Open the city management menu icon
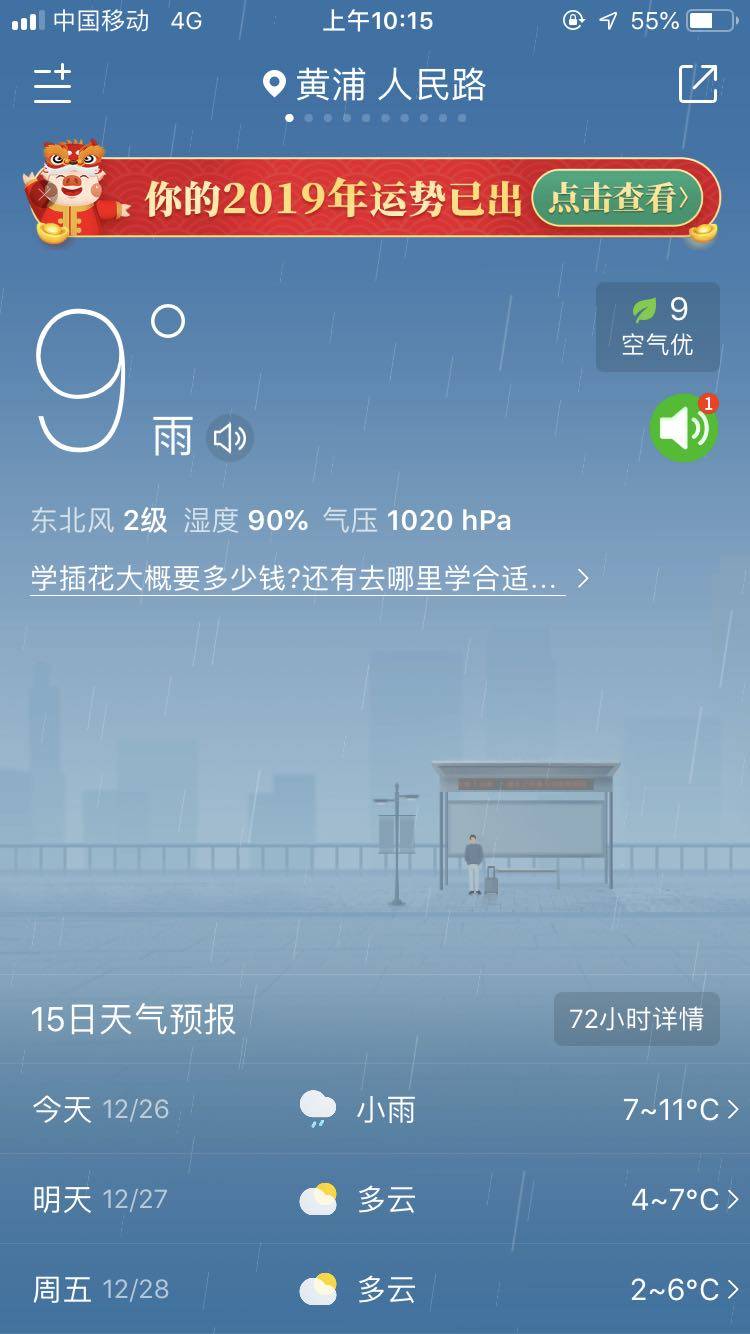Viewport: 750px width, 1334px height. (52, 84)
